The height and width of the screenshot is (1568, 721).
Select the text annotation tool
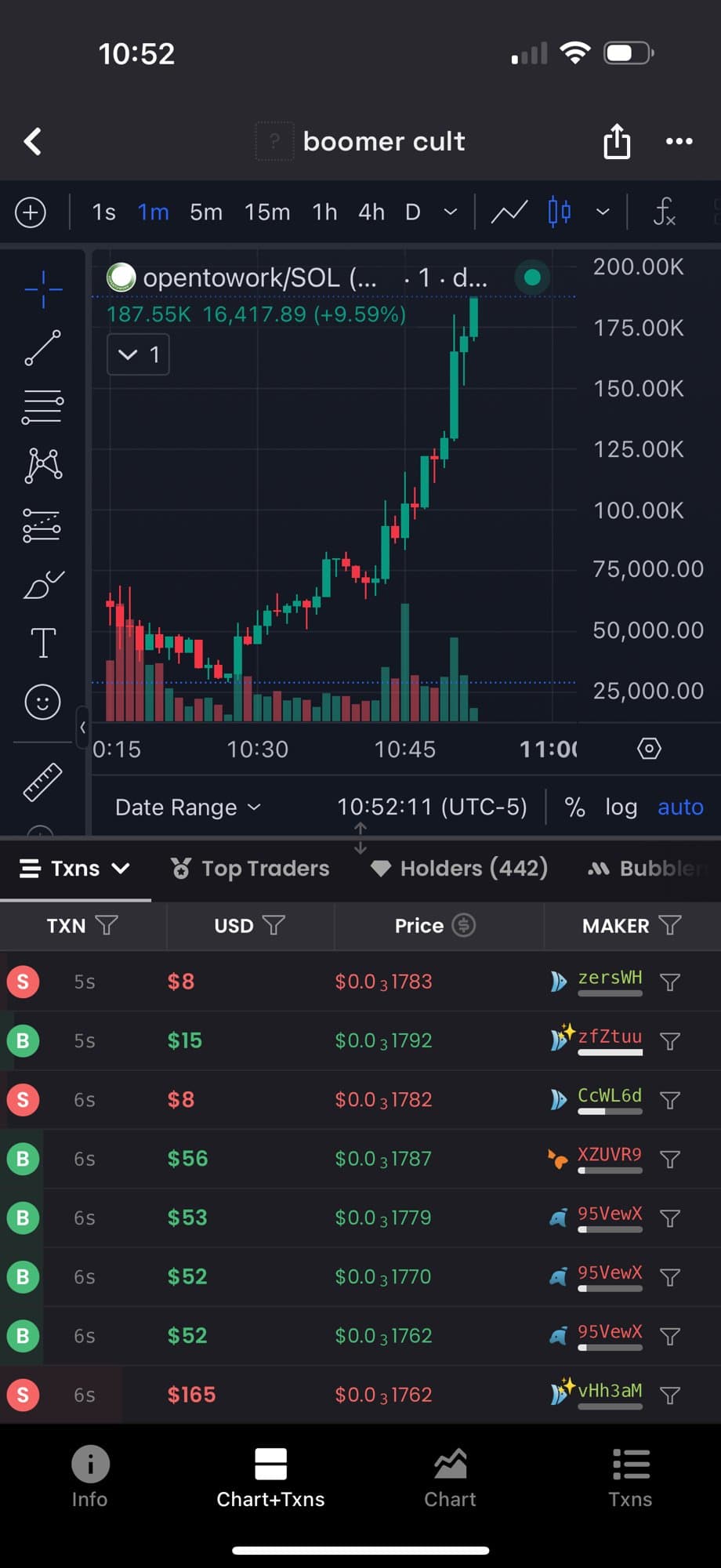(x=43, y=643)
